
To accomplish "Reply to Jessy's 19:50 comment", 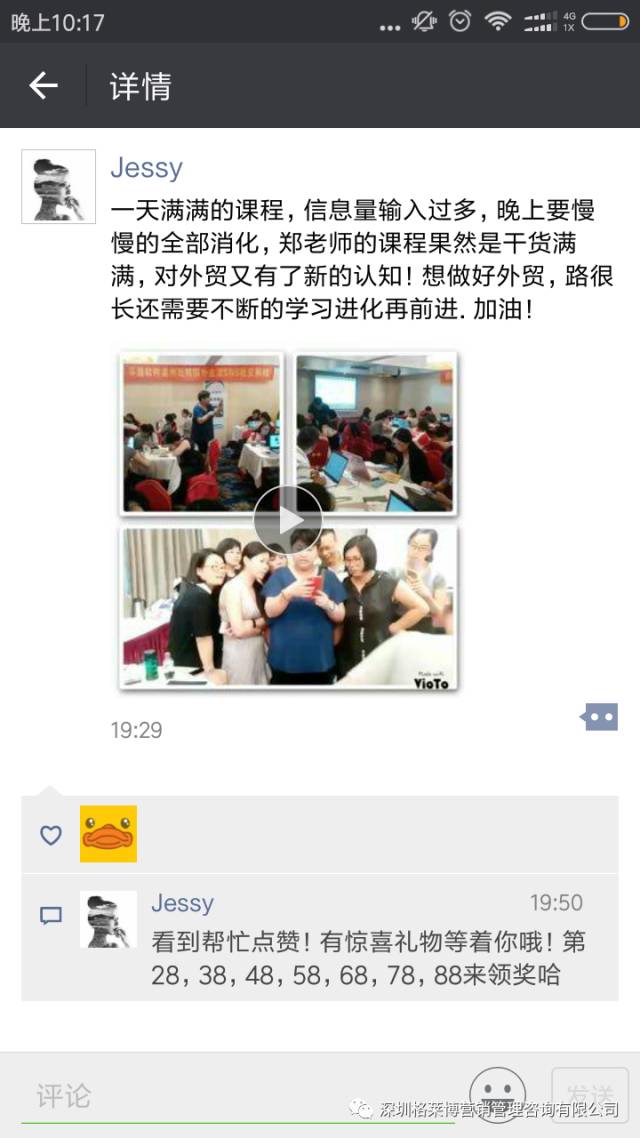I will pos(367,960).
